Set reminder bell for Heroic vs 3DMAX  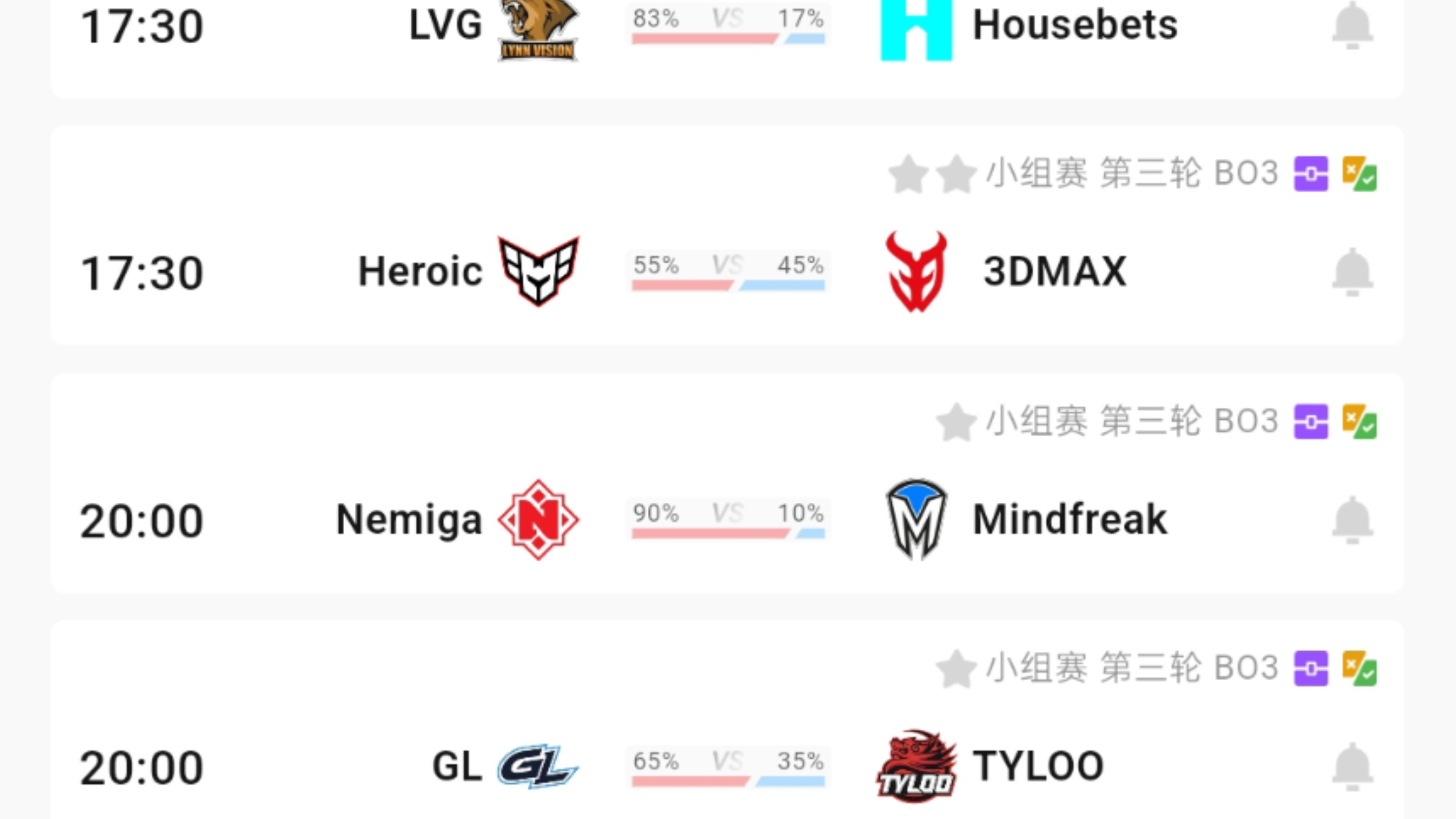(x=1352, y=272)
